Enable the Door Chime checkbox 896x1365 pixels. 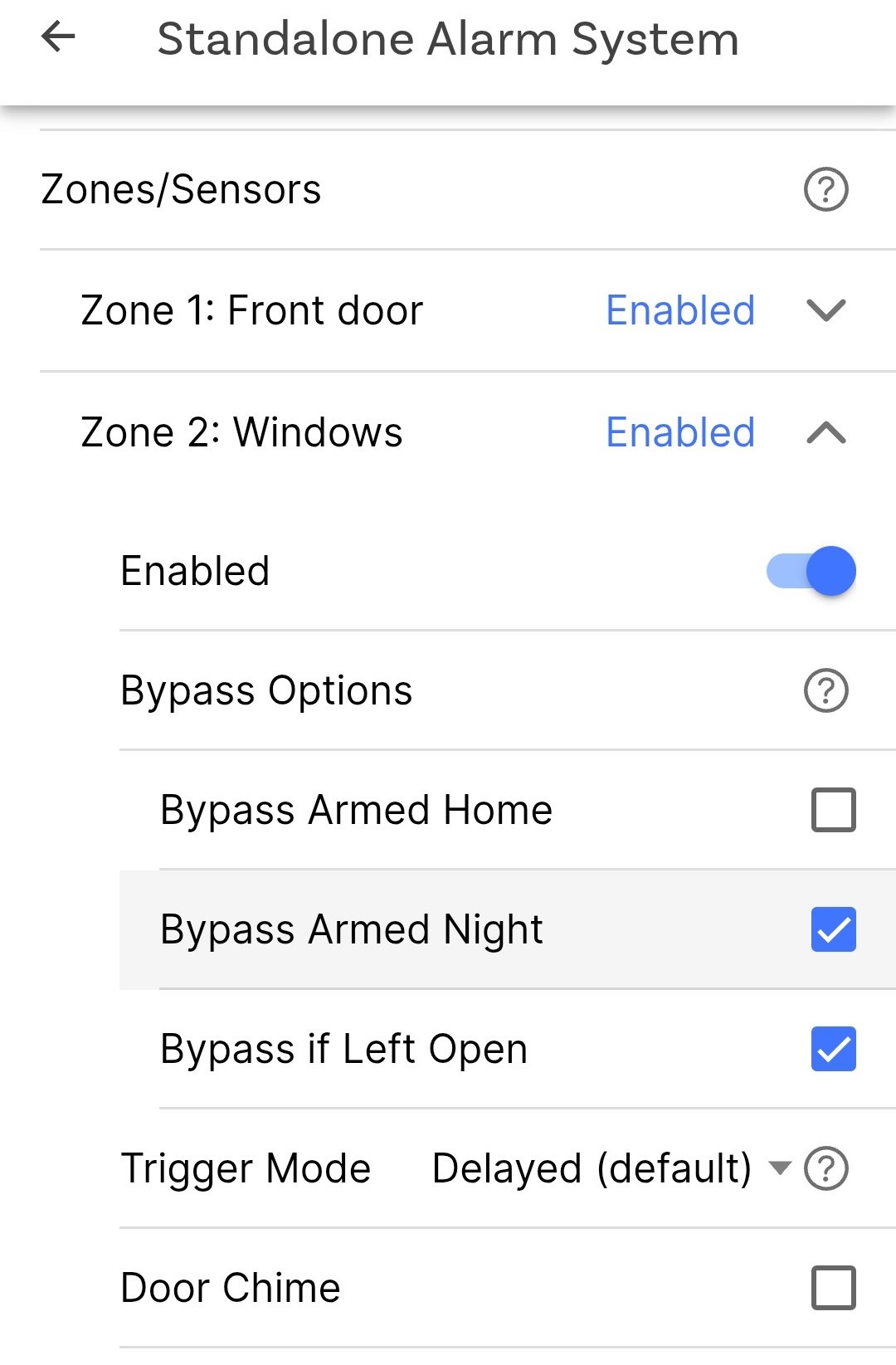[x=833, y=1288]
